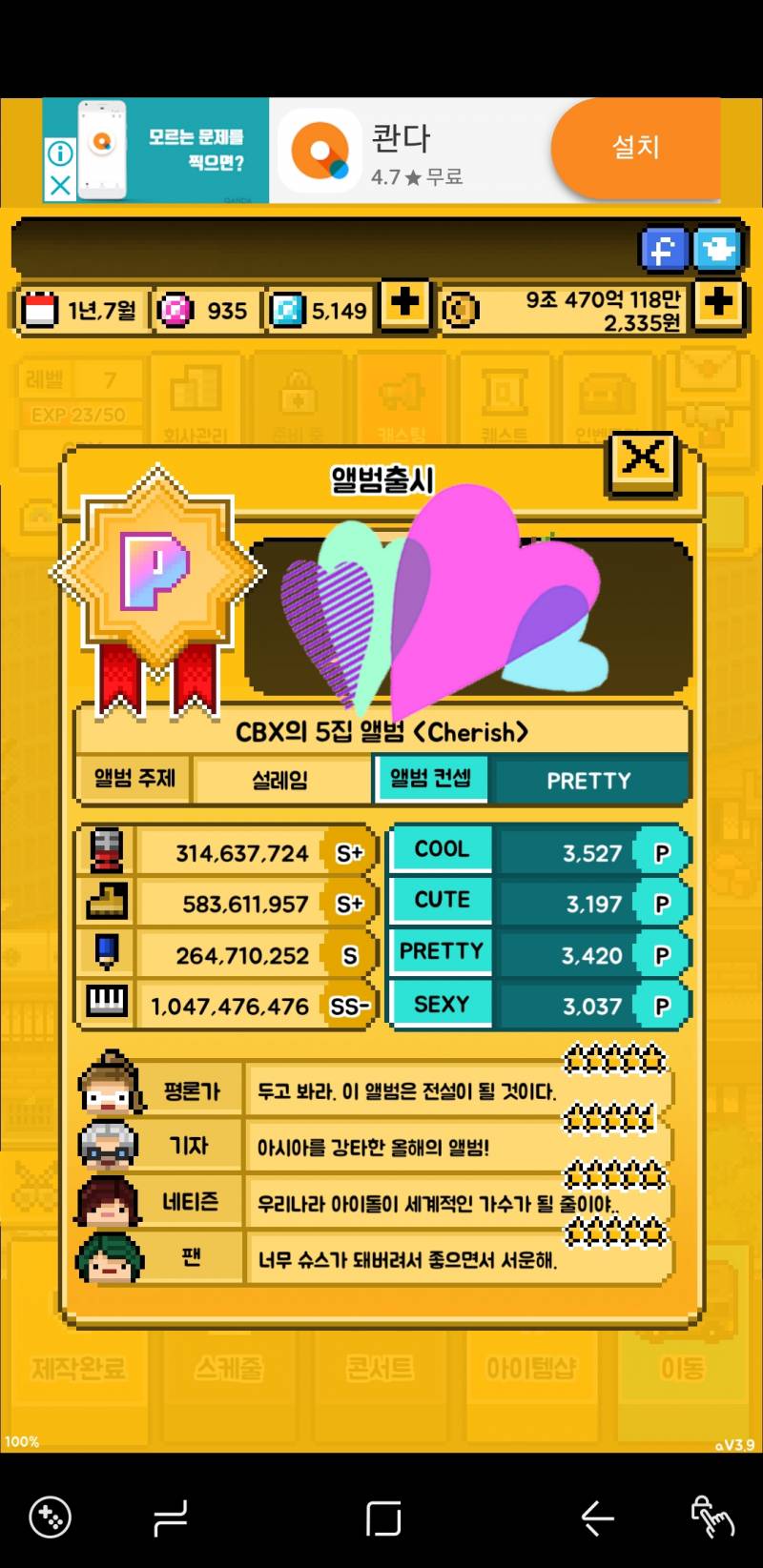This screenshot has width=763, height=1568.
Task: Click the drum performance stat icon
Action: coord(106,901)
